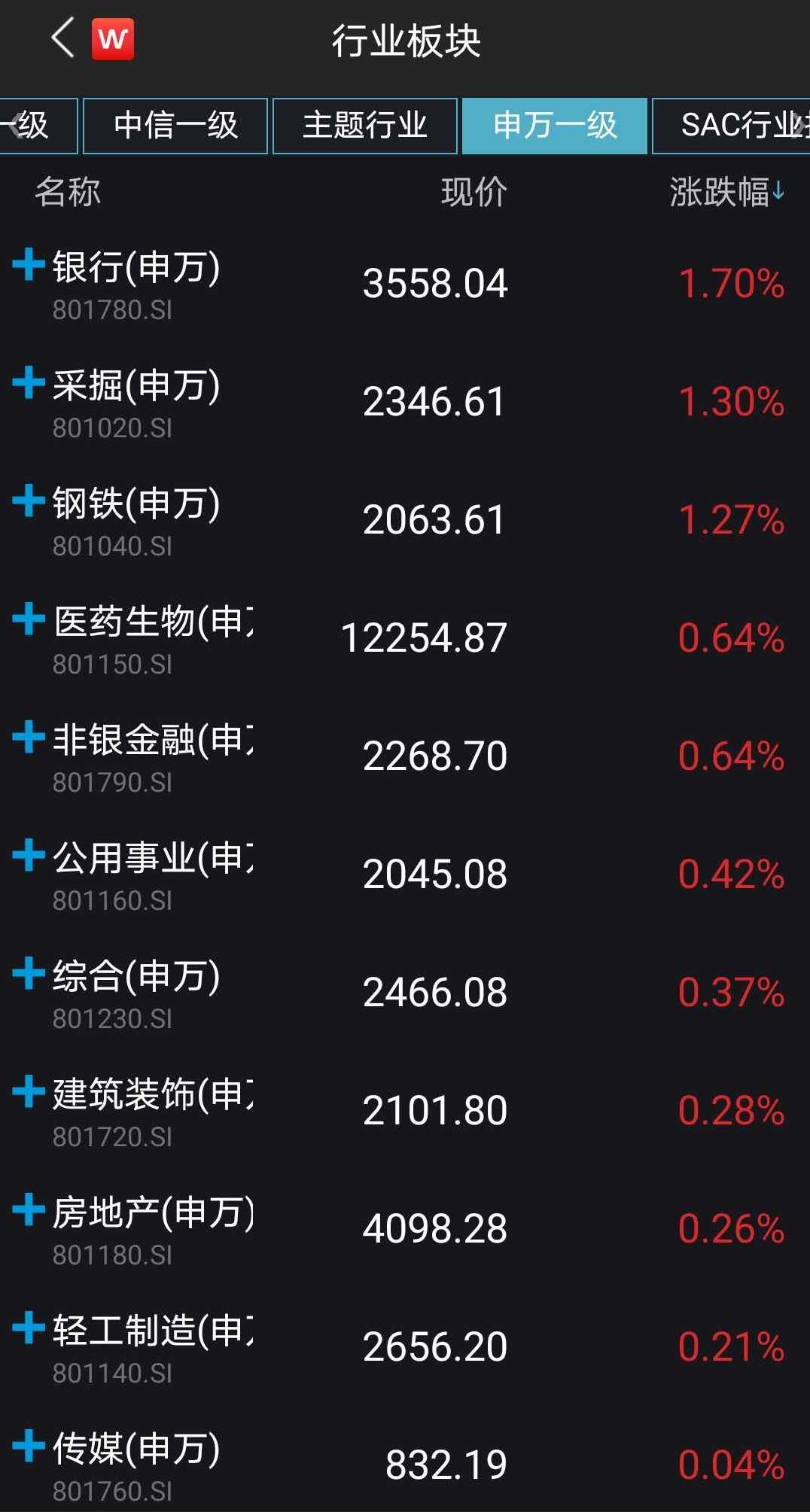The height and width of the screenshot is (1512, 810).
Task: Open the 钢铁(申万) sector row
Action: [405, 520]
